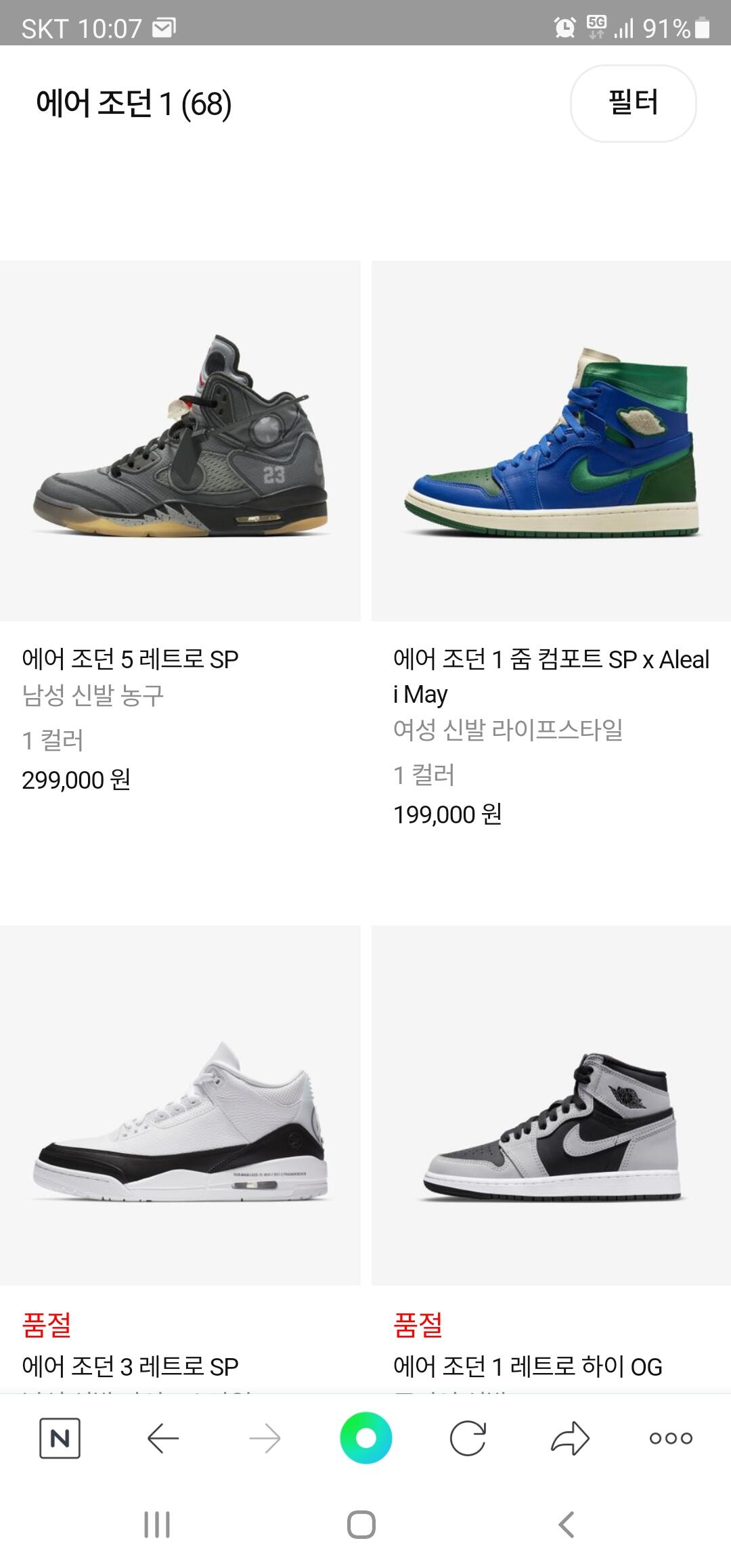View the 에어 조던 1 레트로 하이 OG shoe
The width and height of the screenshot is (731, 1568).
click(x=551, y=1105)
